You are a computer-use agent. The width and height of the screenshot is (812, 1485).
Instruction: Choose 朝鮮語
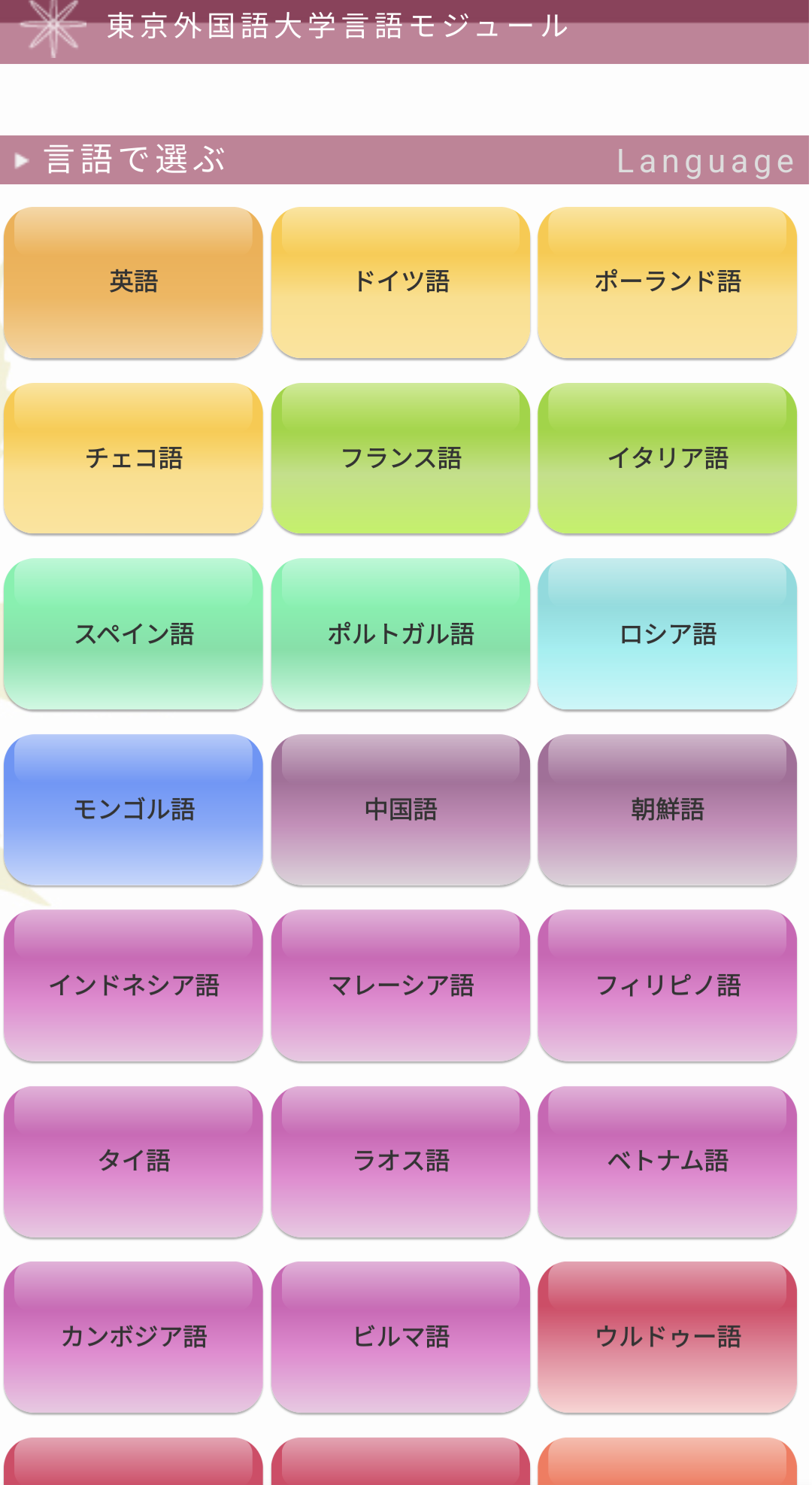[668, 809]
